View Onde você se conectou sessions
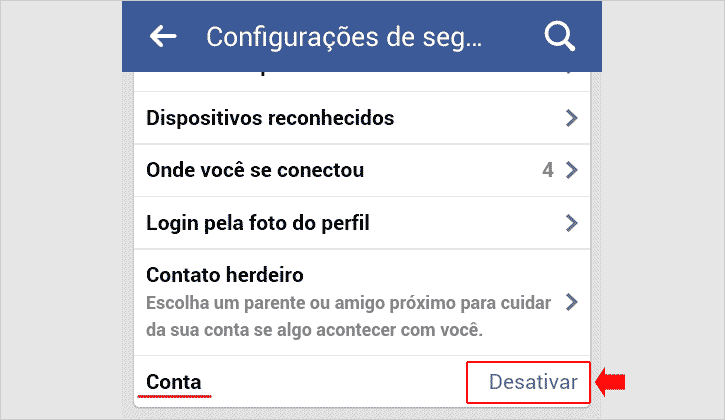Screen dimensions: 725x420 click(362, 170)
